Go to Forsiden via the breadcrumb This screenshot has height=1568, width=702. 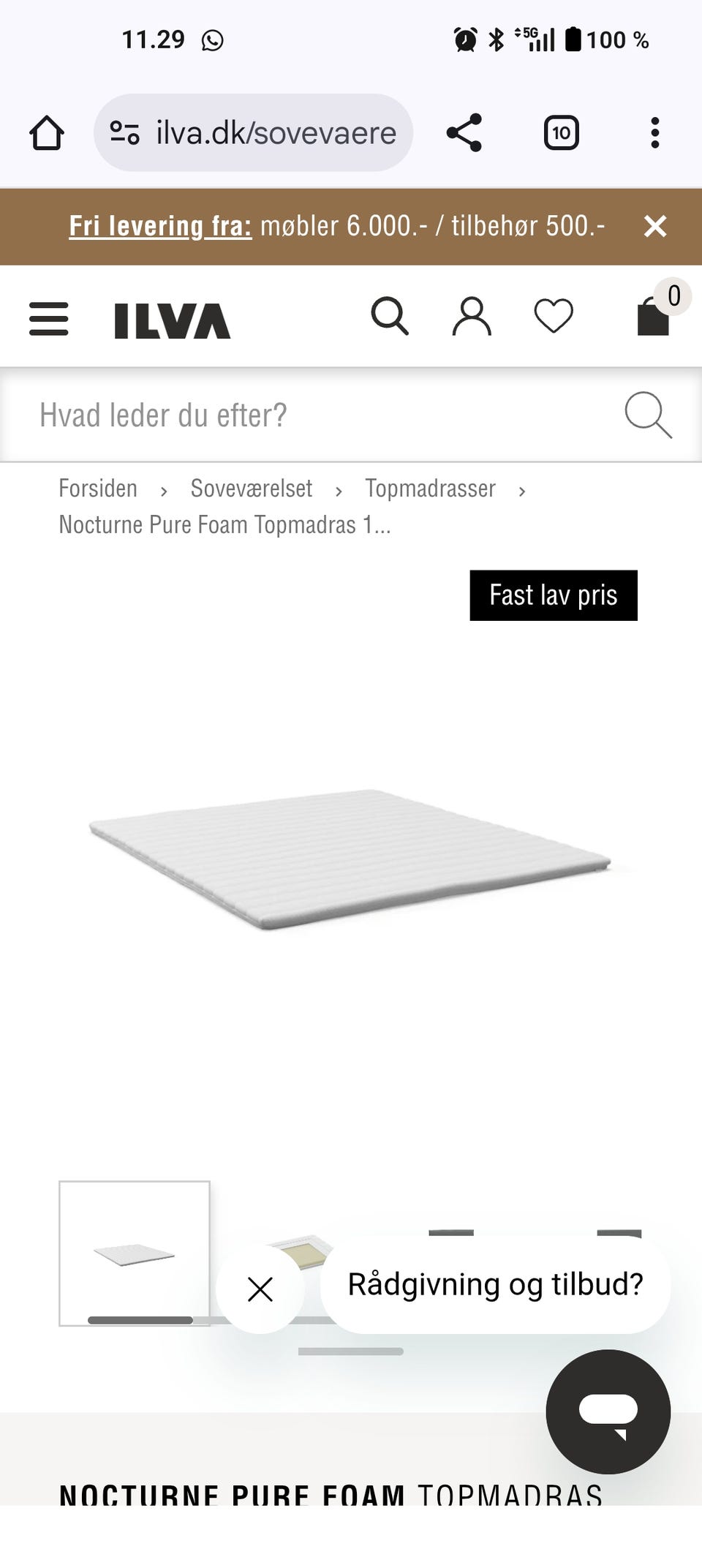[99, 488]
